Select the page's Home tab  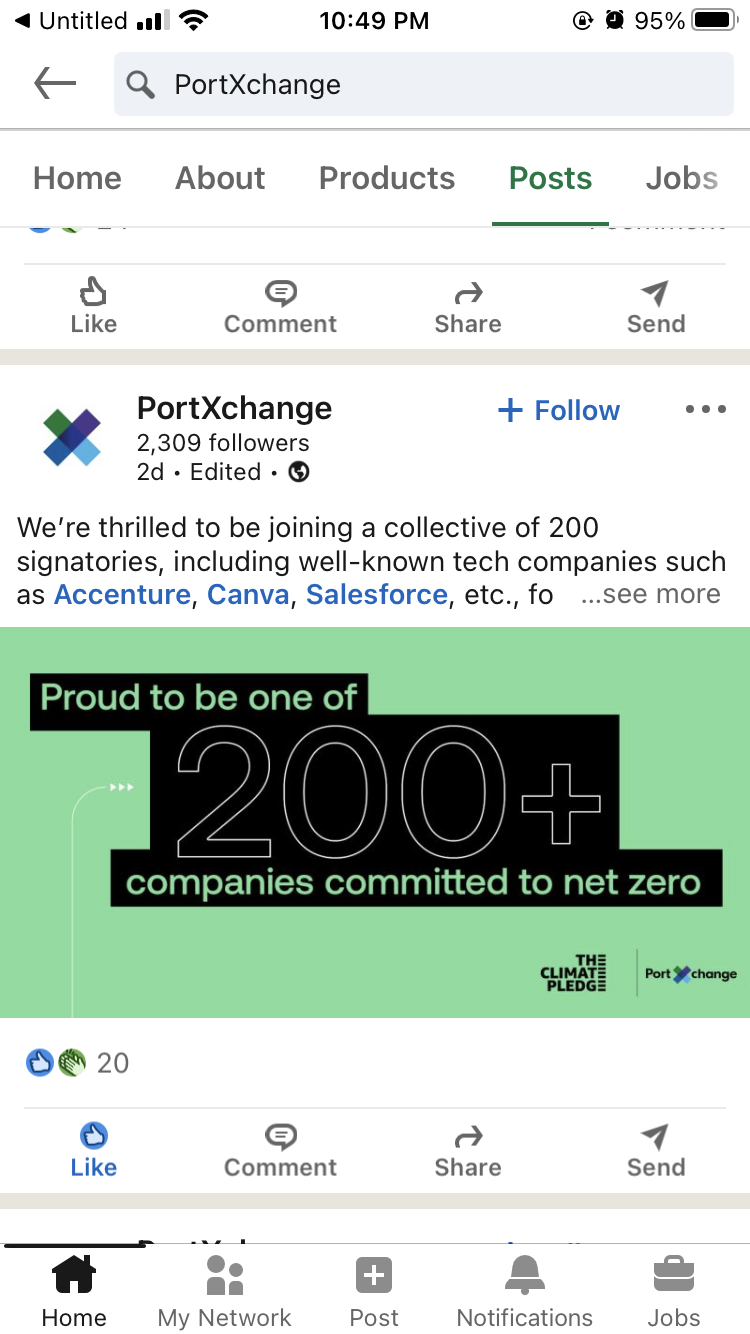77,178
